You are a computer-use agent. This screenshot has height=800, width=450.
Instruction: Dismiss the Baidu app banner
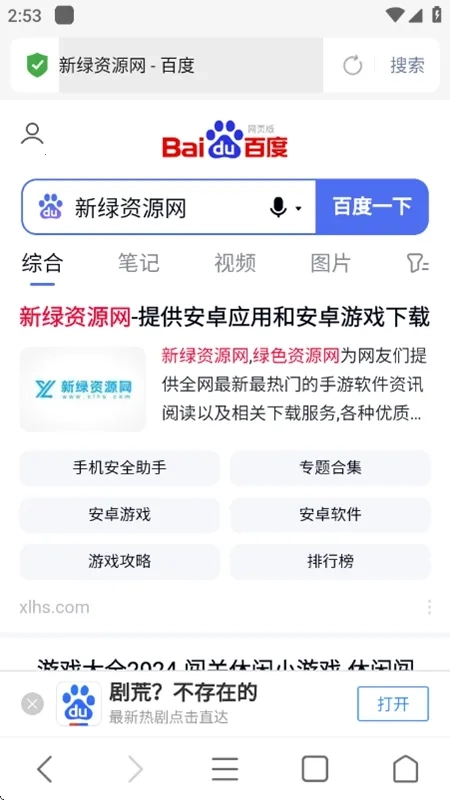tap(32, 704)
